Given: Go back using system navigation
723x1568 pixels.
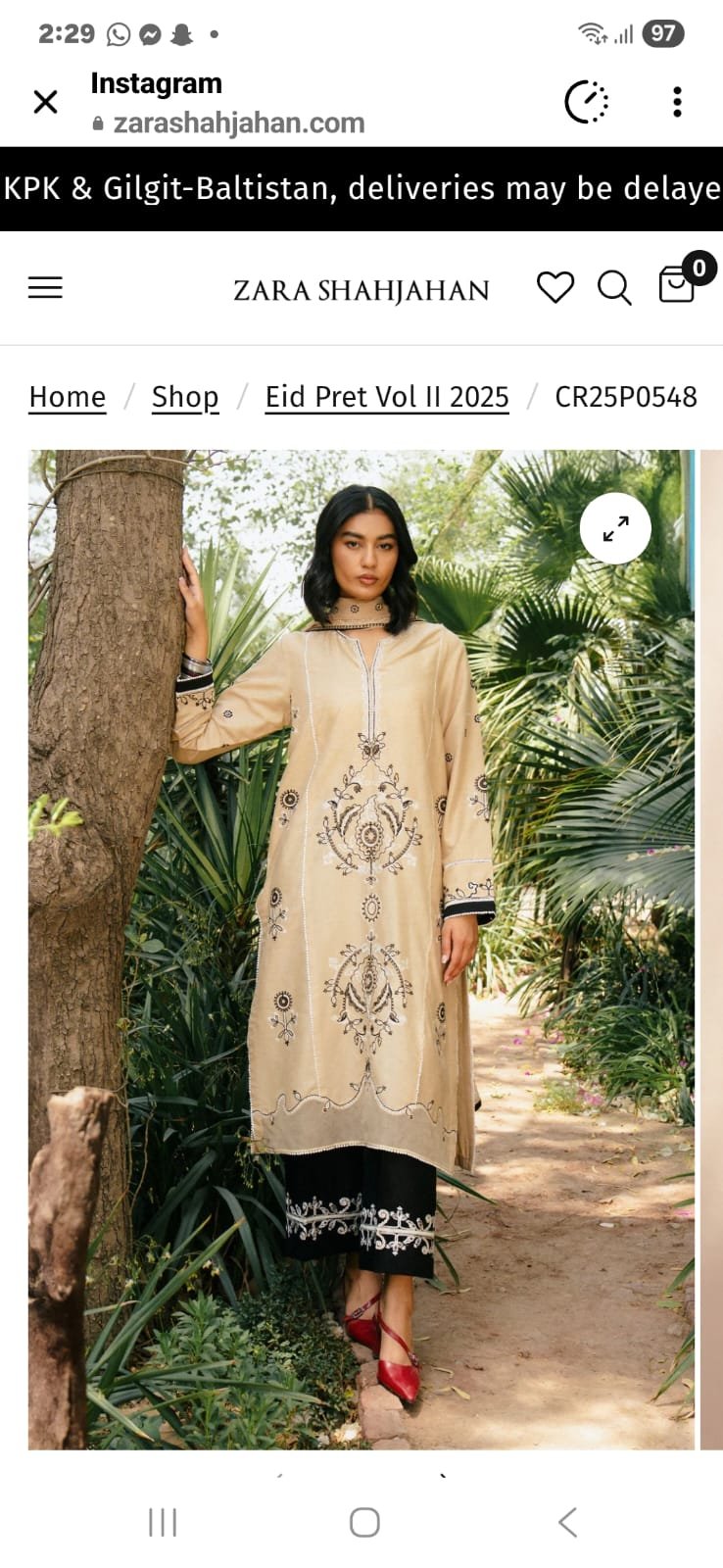Looking at the screenshot, I should pos(567,1522).
